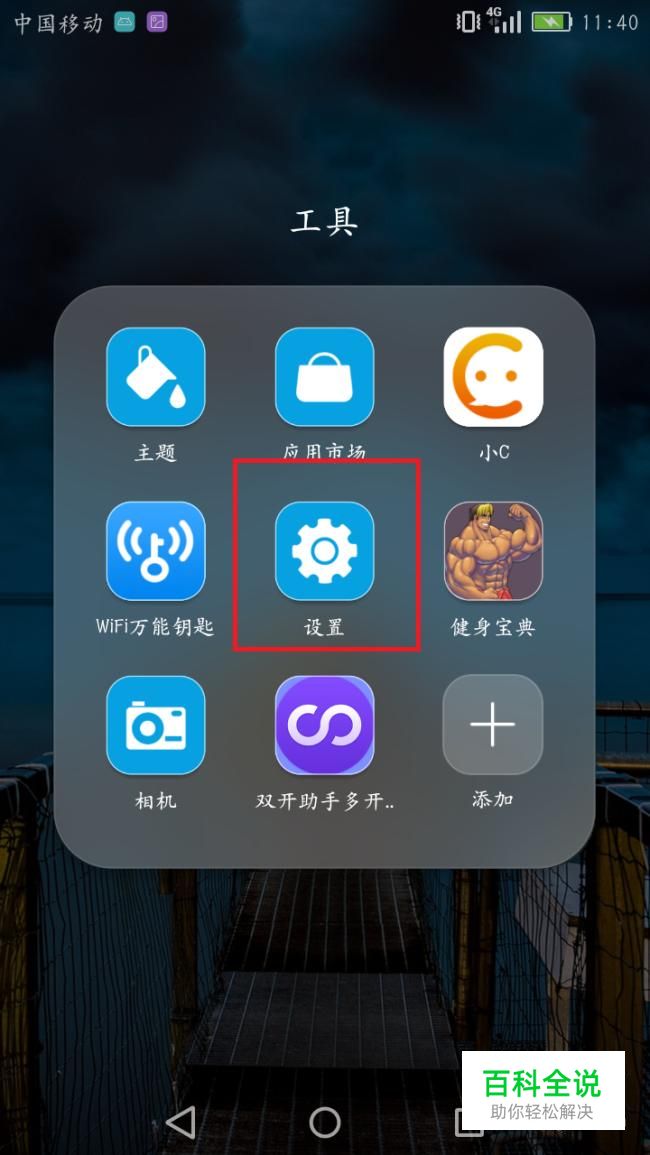Go to the home screen via home button
650x1155 pixels.
(x=324, y=1122)
